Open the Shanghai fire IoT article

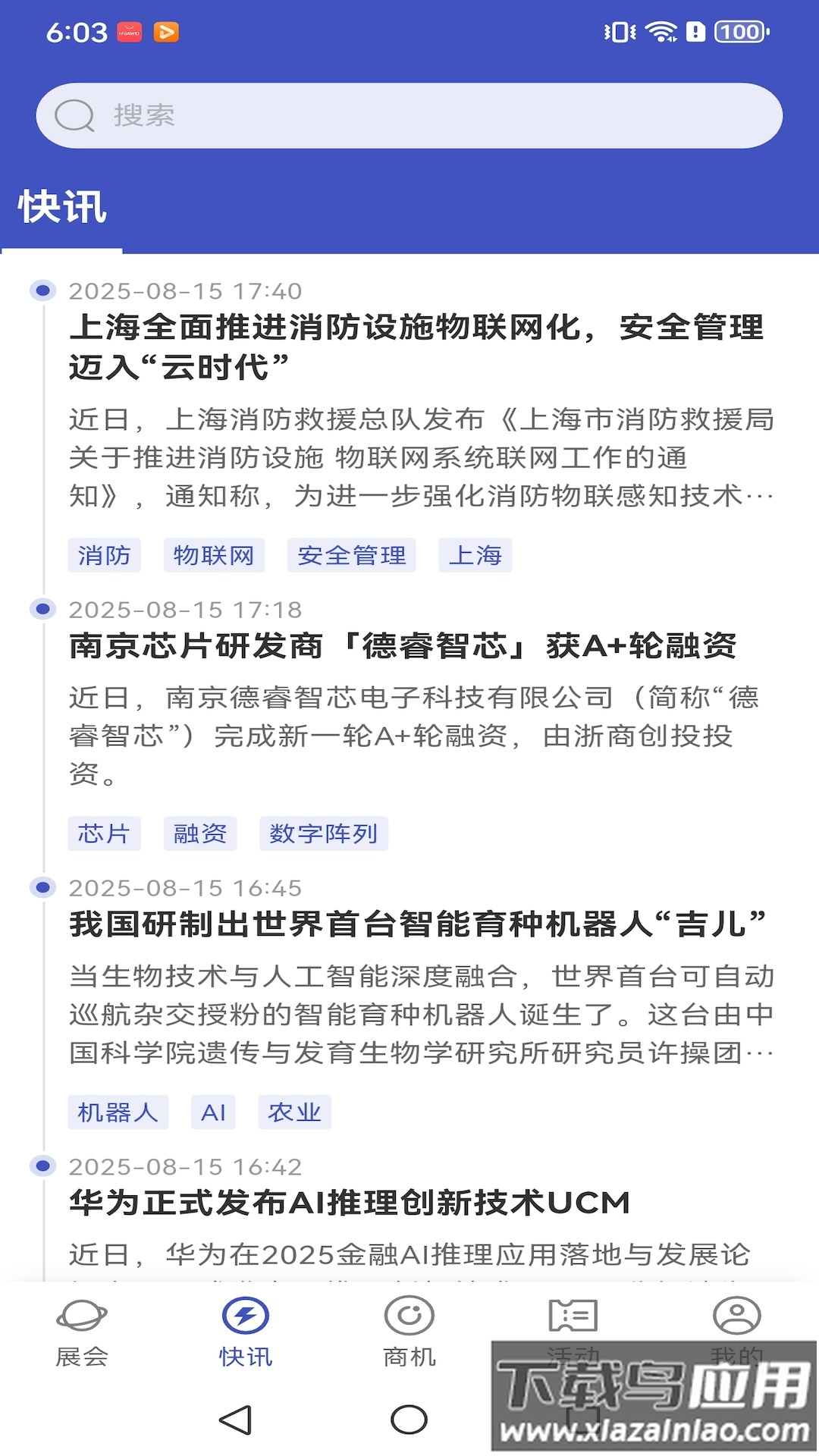point(419,345)
